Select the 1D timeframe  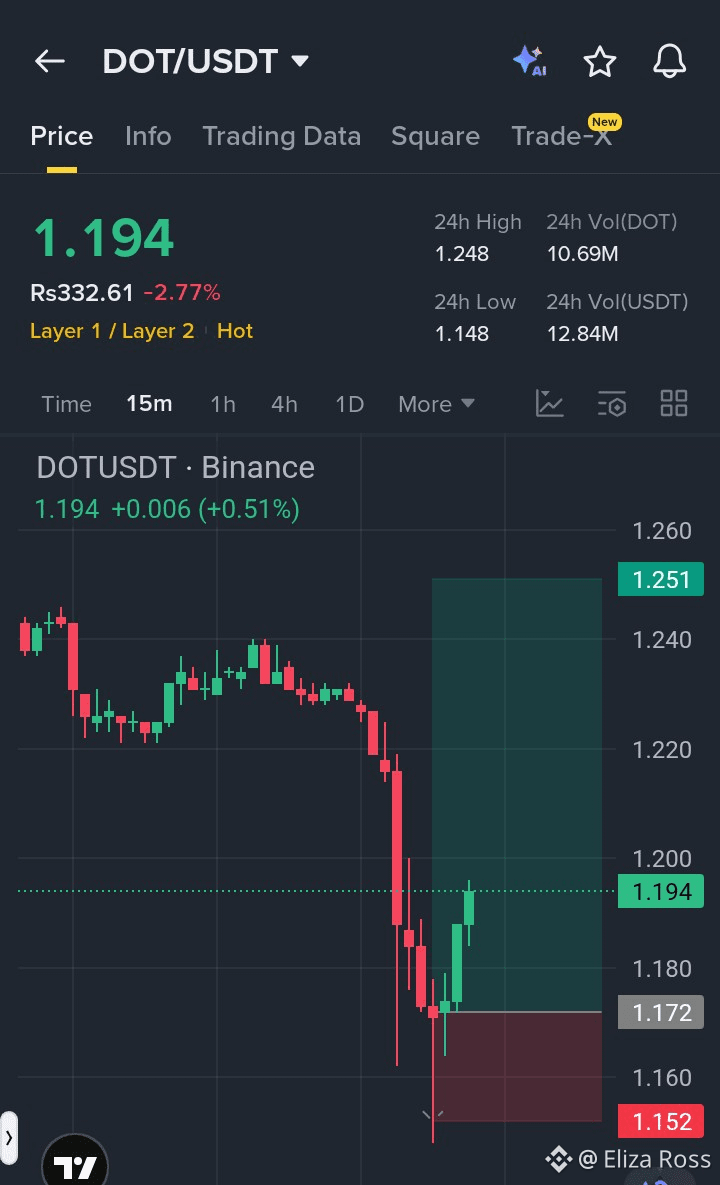pos(349,403)
